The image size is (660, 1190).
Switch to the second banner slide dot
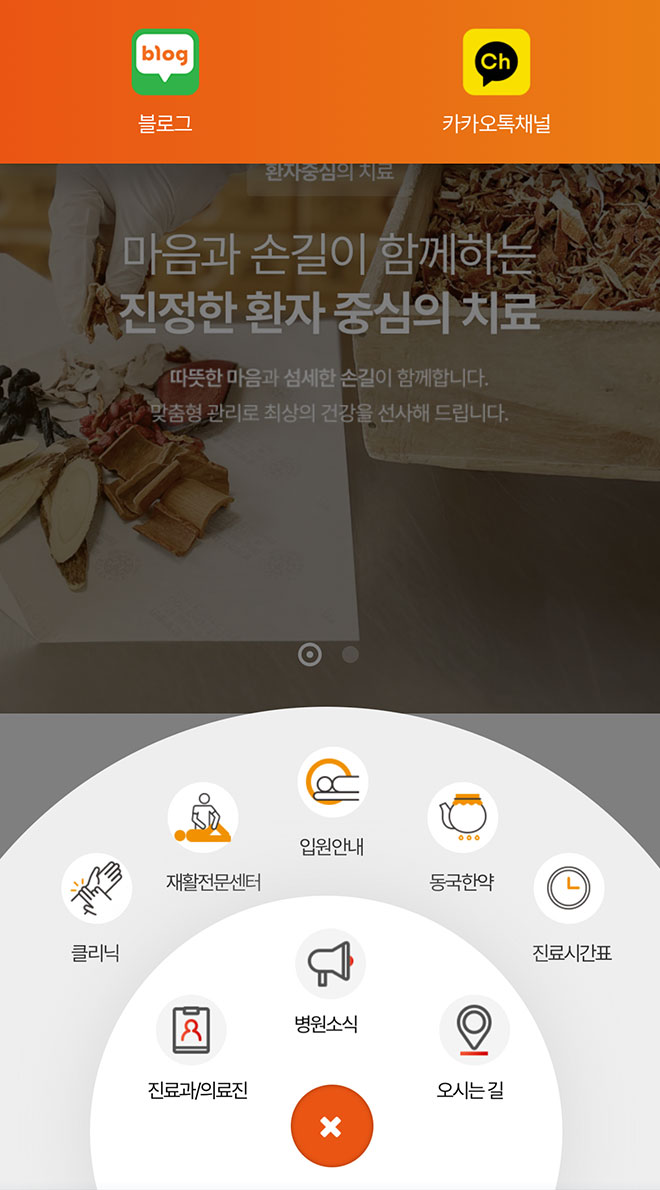[x=350, y=654]
